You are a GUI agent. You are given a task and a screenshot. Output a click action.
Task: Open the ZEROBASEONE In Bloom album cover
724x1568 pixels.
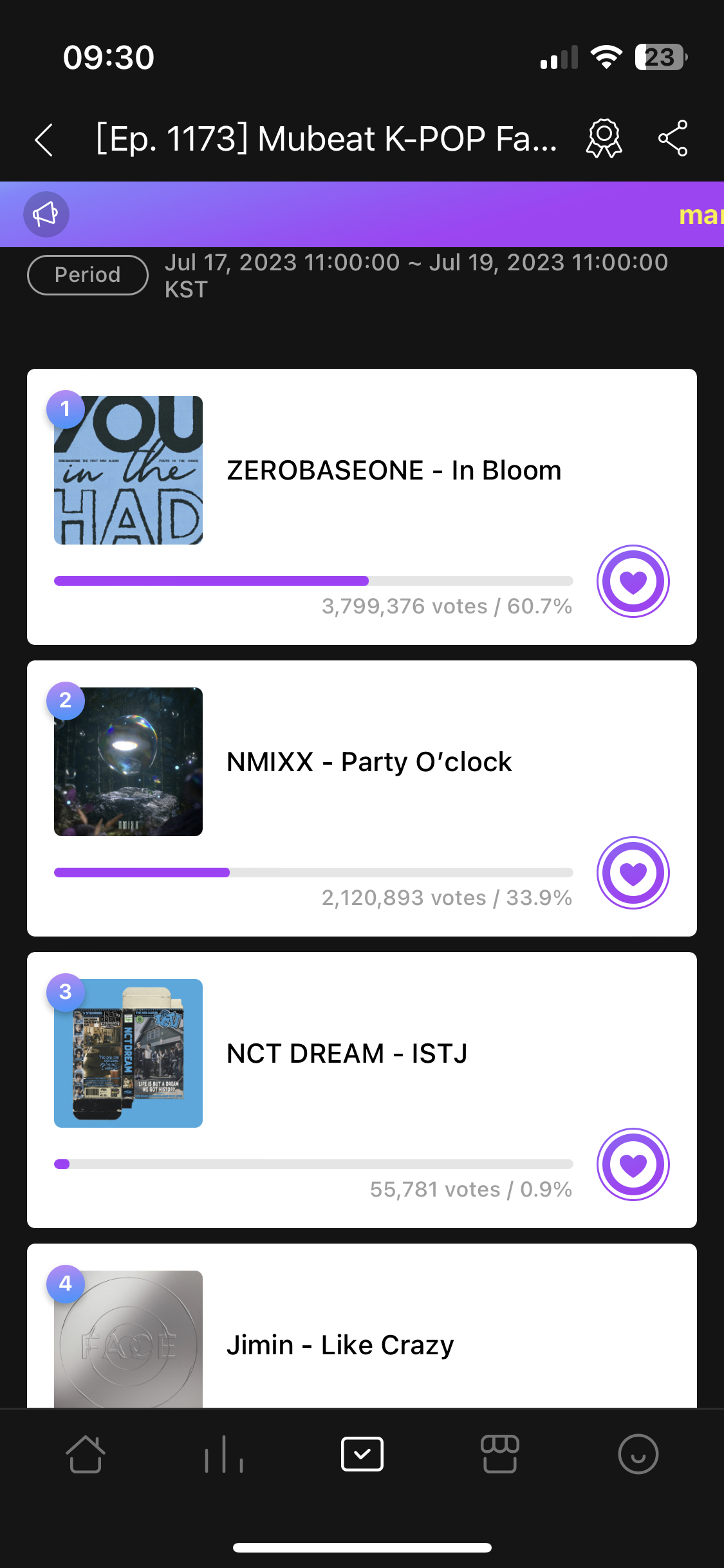pos(129,471)
